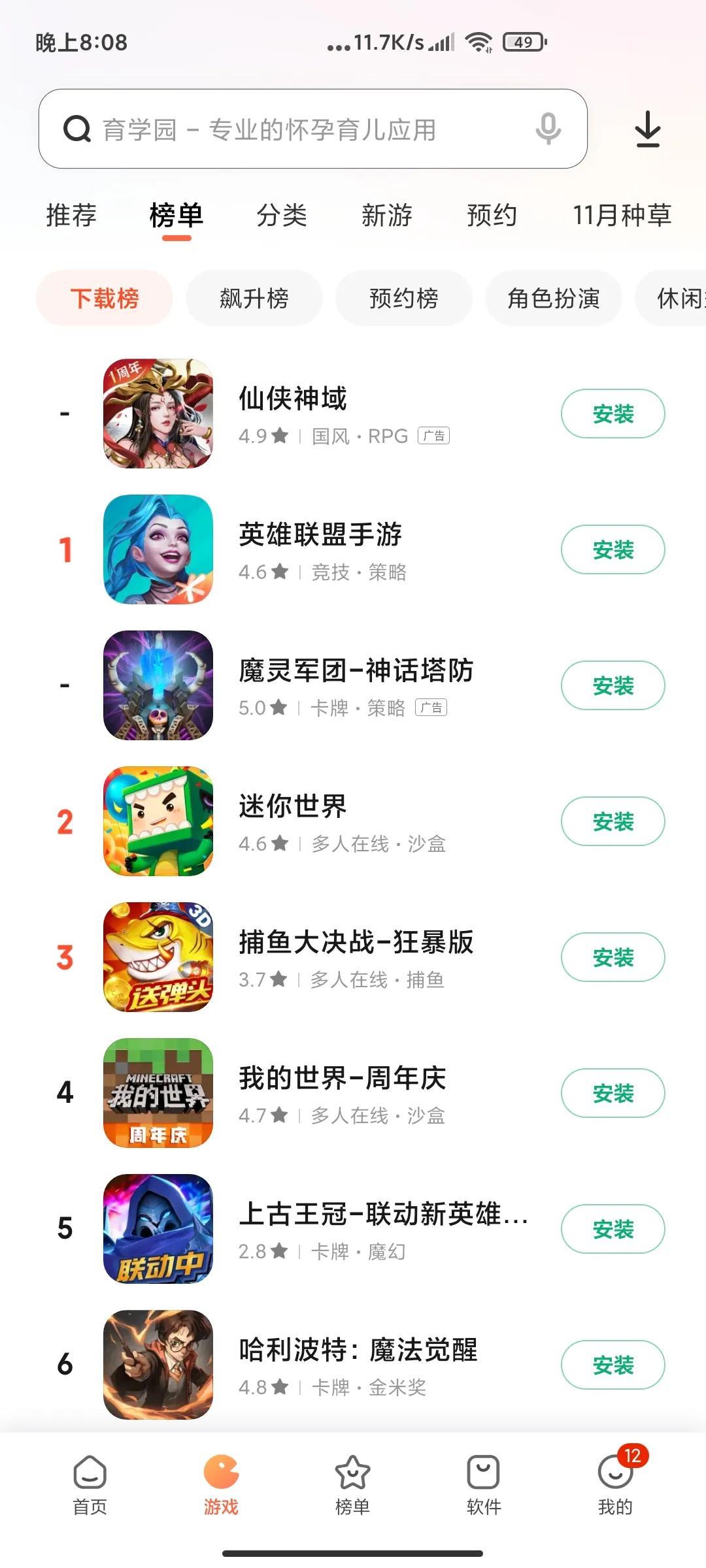Choose the 预约榜 chip
The height and width of the screenshot is (1568, 706).
404,299
